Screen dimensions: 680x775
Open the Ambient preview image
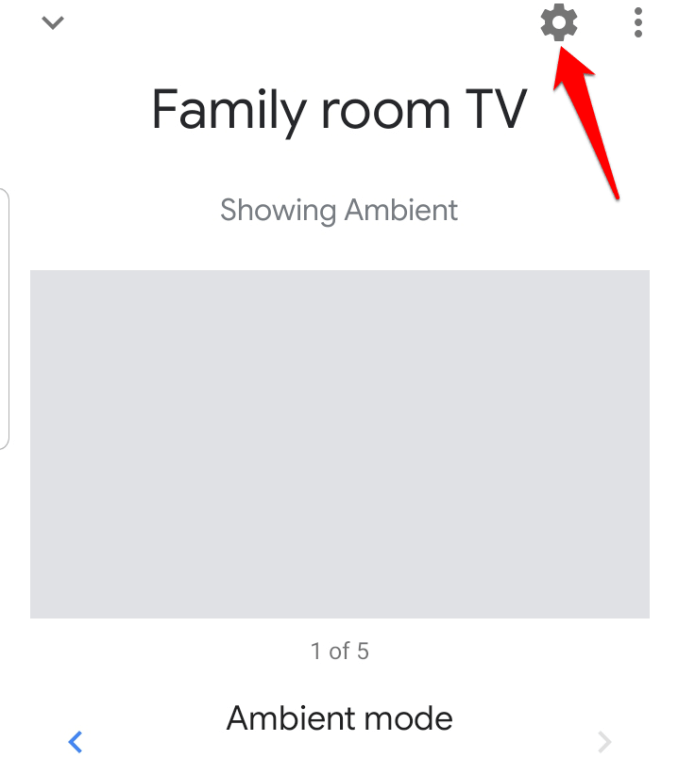pos(339,443)
